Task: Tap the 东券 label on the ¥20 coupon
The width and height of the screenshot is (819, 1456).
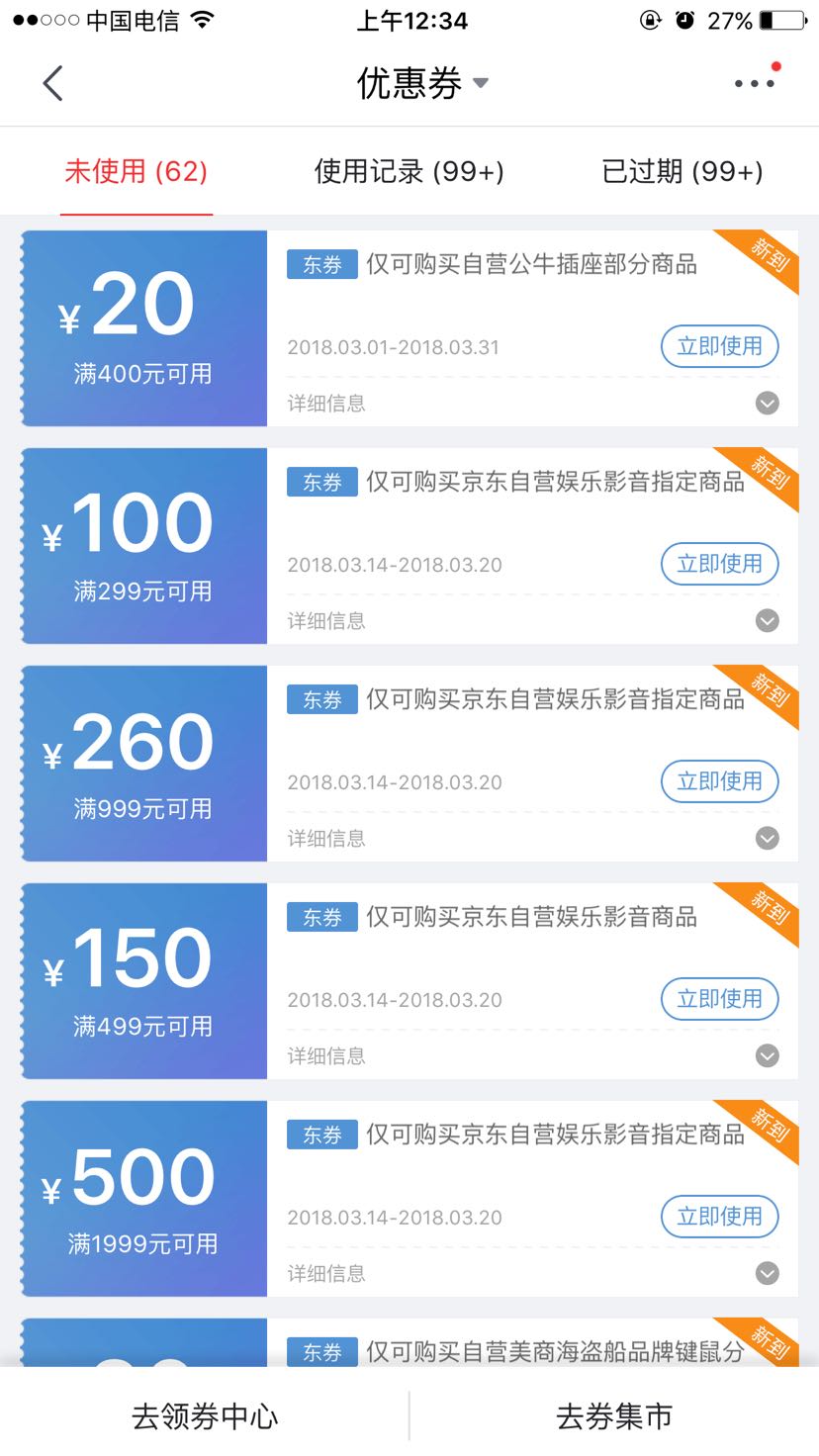Action: point(320,264)
